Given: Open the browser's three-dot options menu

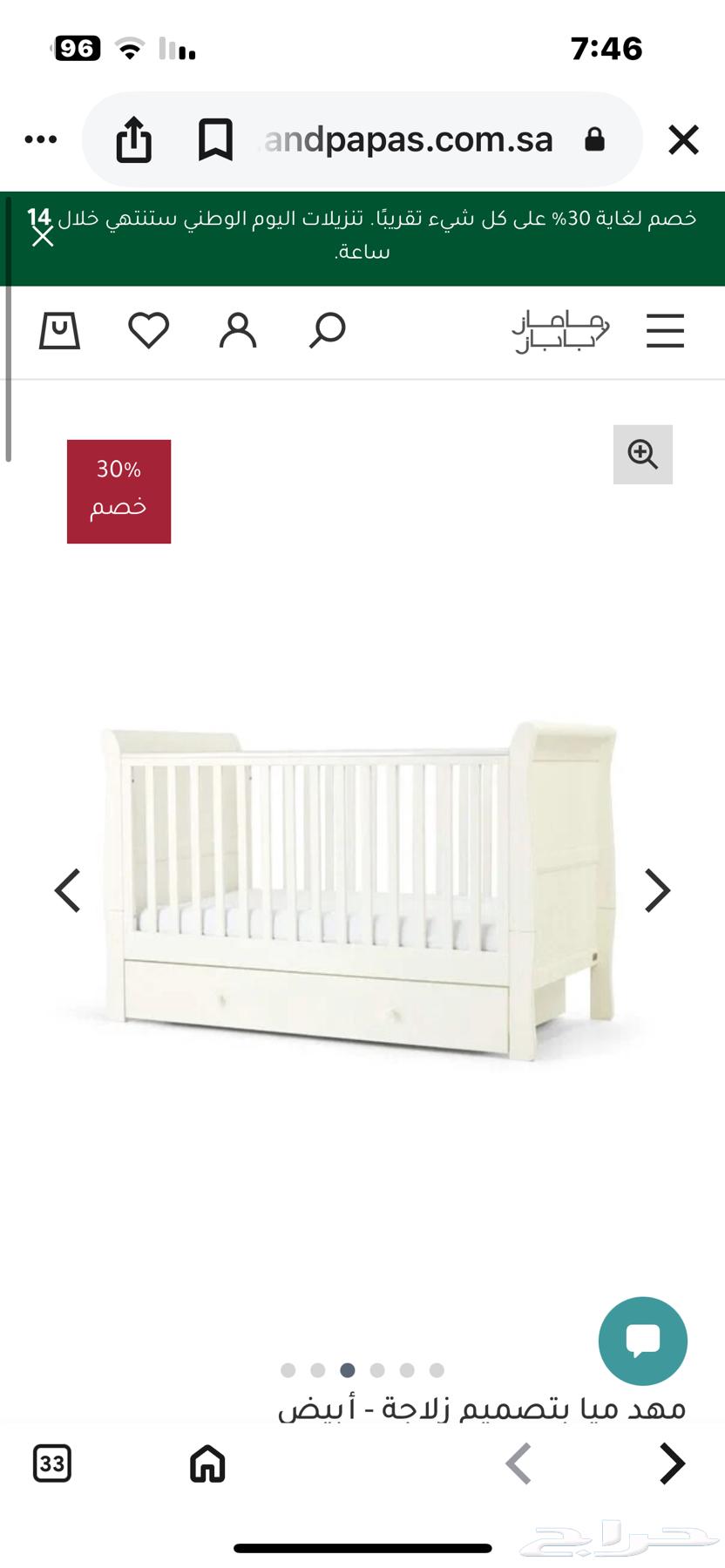Looking at the screenshot, I should tap(41, 139).
